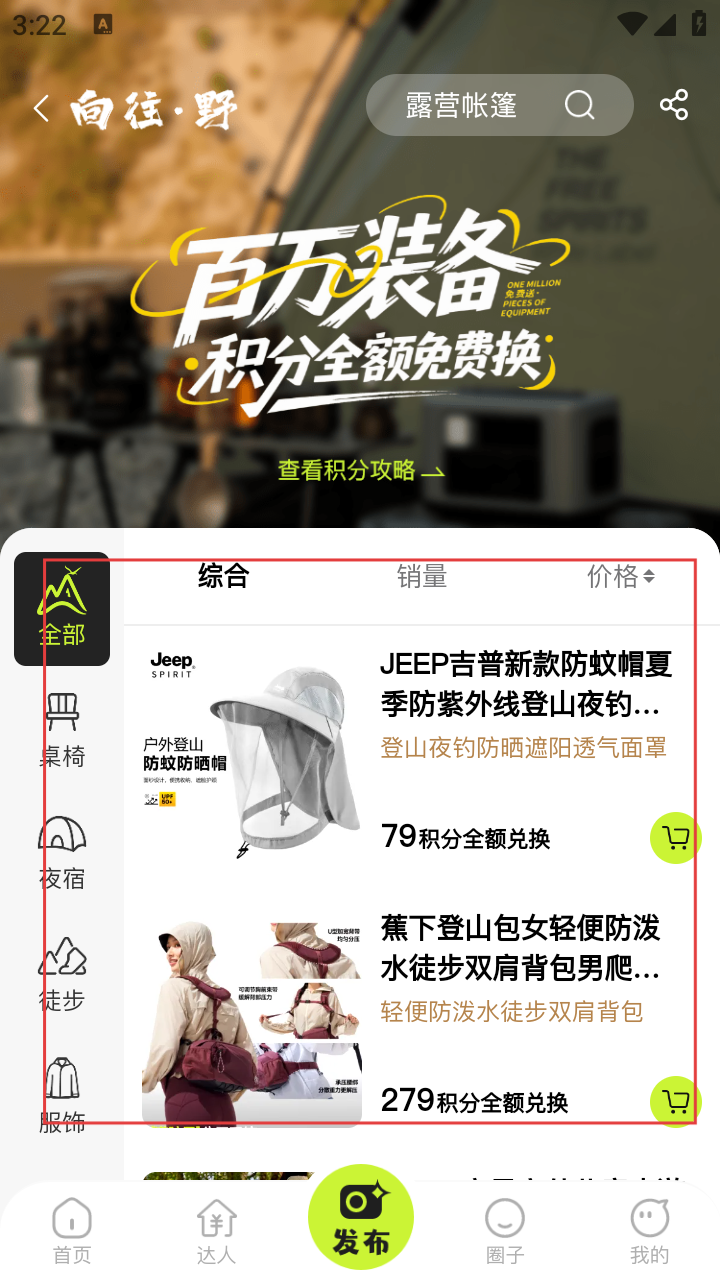Sort by 综合
720x1280 pixels.
[223, 576]
